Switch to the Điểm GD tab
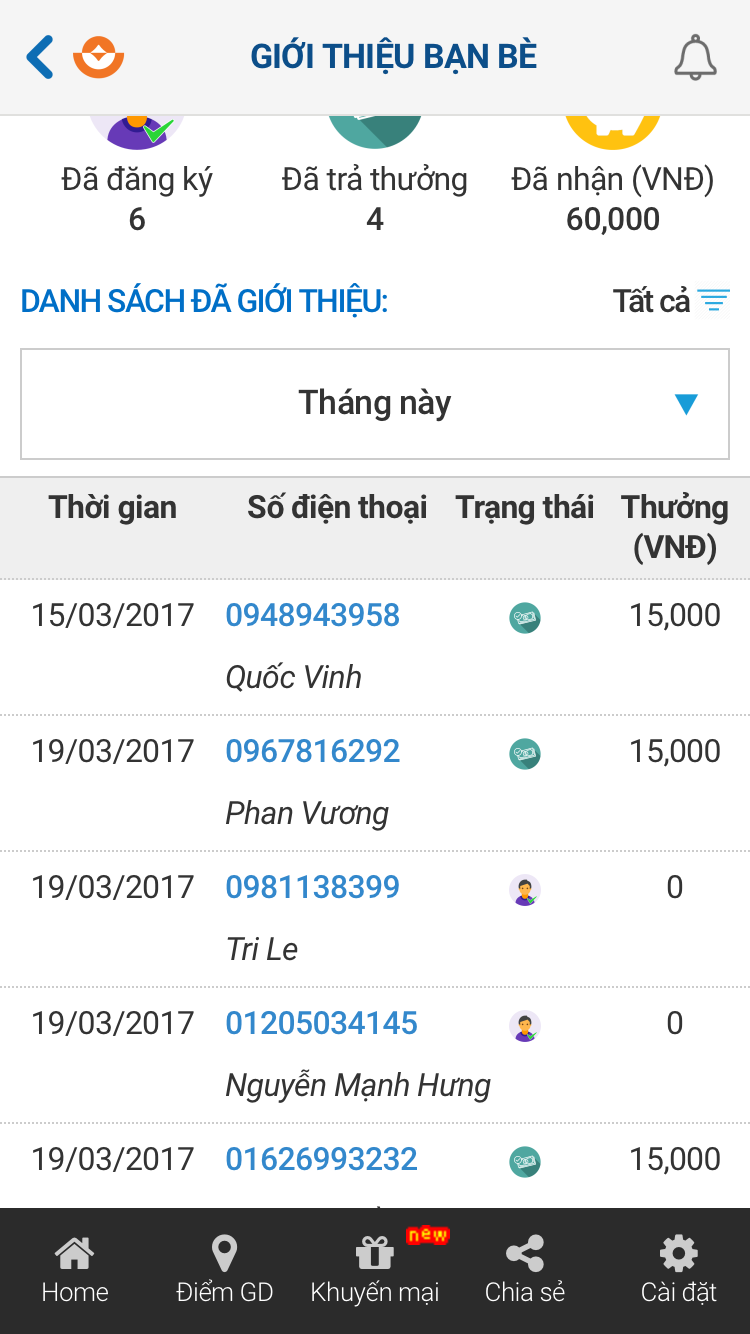Image resolution: width=750 pixels, height=1334 pixels. click(225, 1270)
